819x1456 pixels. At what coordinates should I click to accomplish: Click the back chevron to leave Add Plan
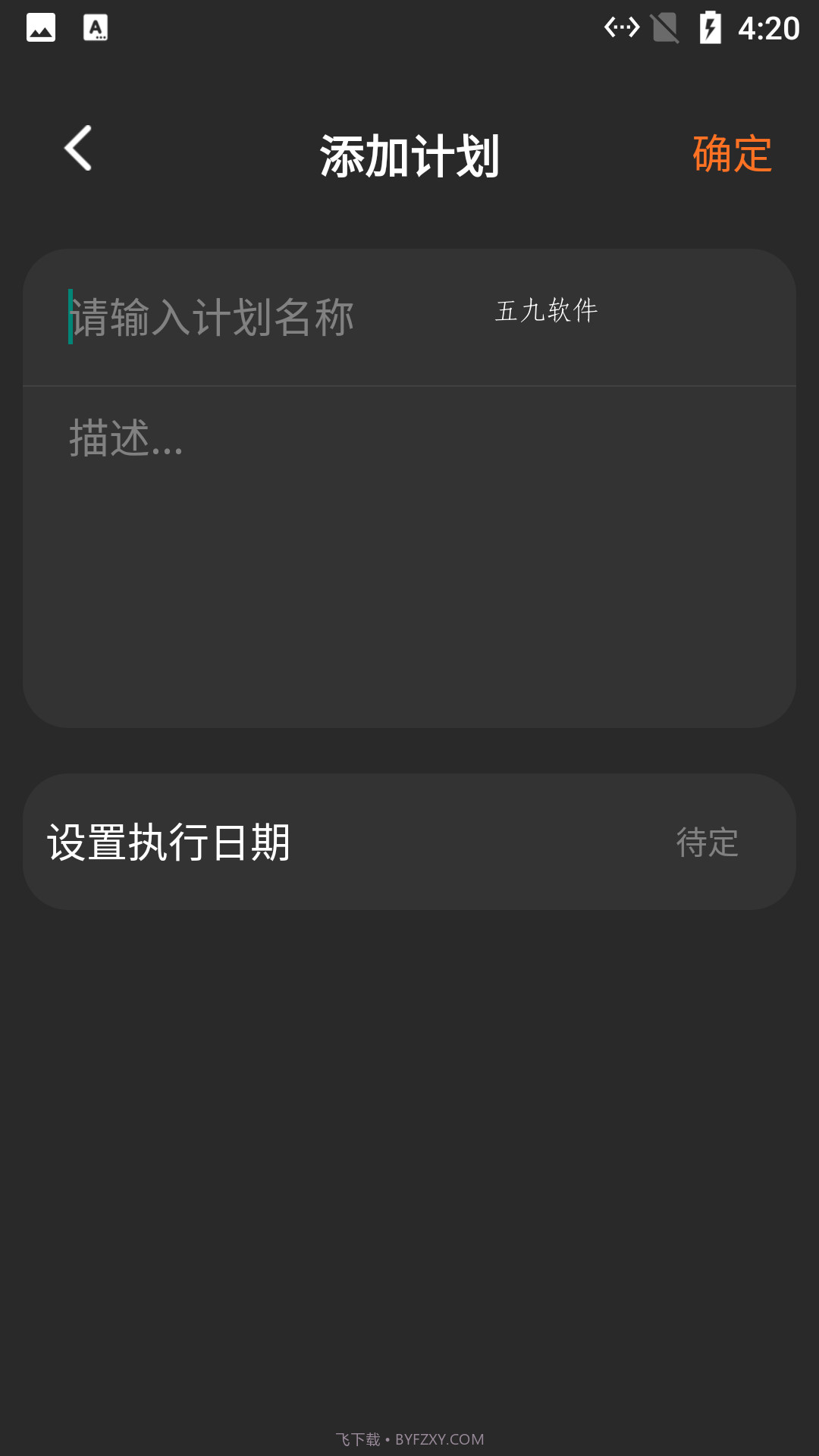(78, 150)
